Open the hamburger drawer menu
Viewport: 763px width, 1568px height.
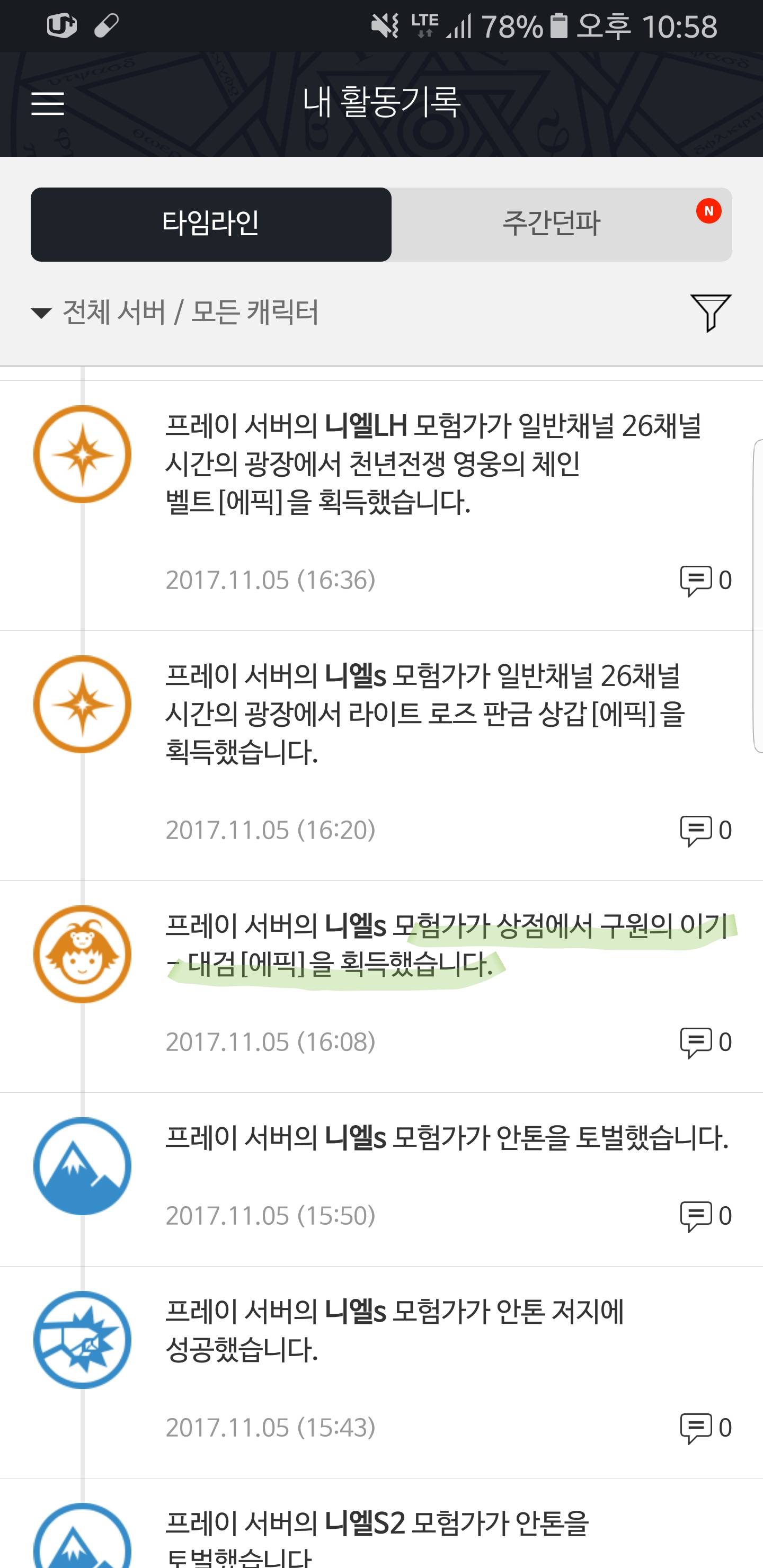tap(48, 103)
